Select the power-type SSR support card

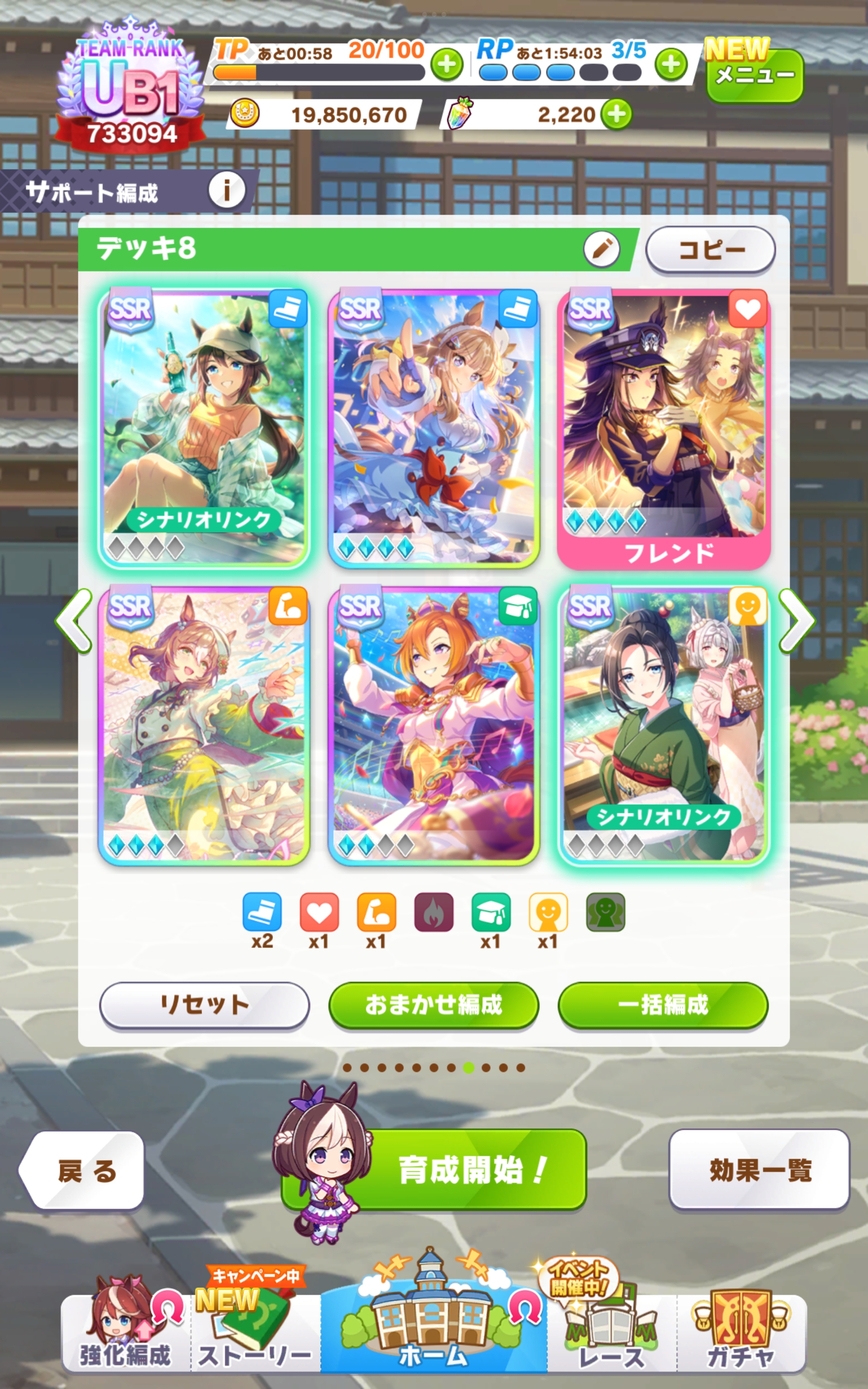[x=204, y=725]
